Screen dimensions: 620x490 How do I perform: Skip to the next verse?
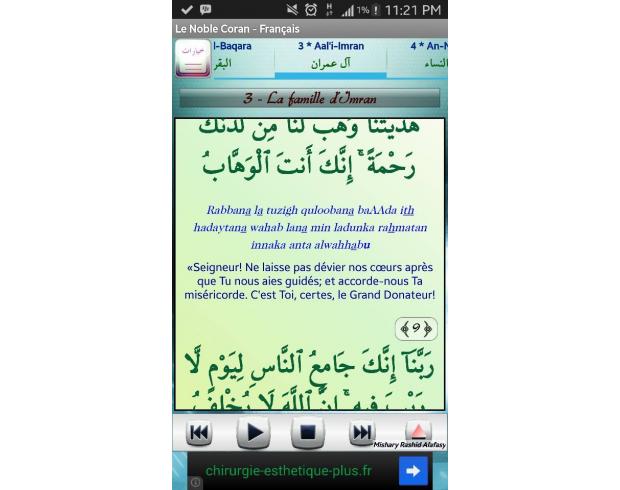pos(361,433)
